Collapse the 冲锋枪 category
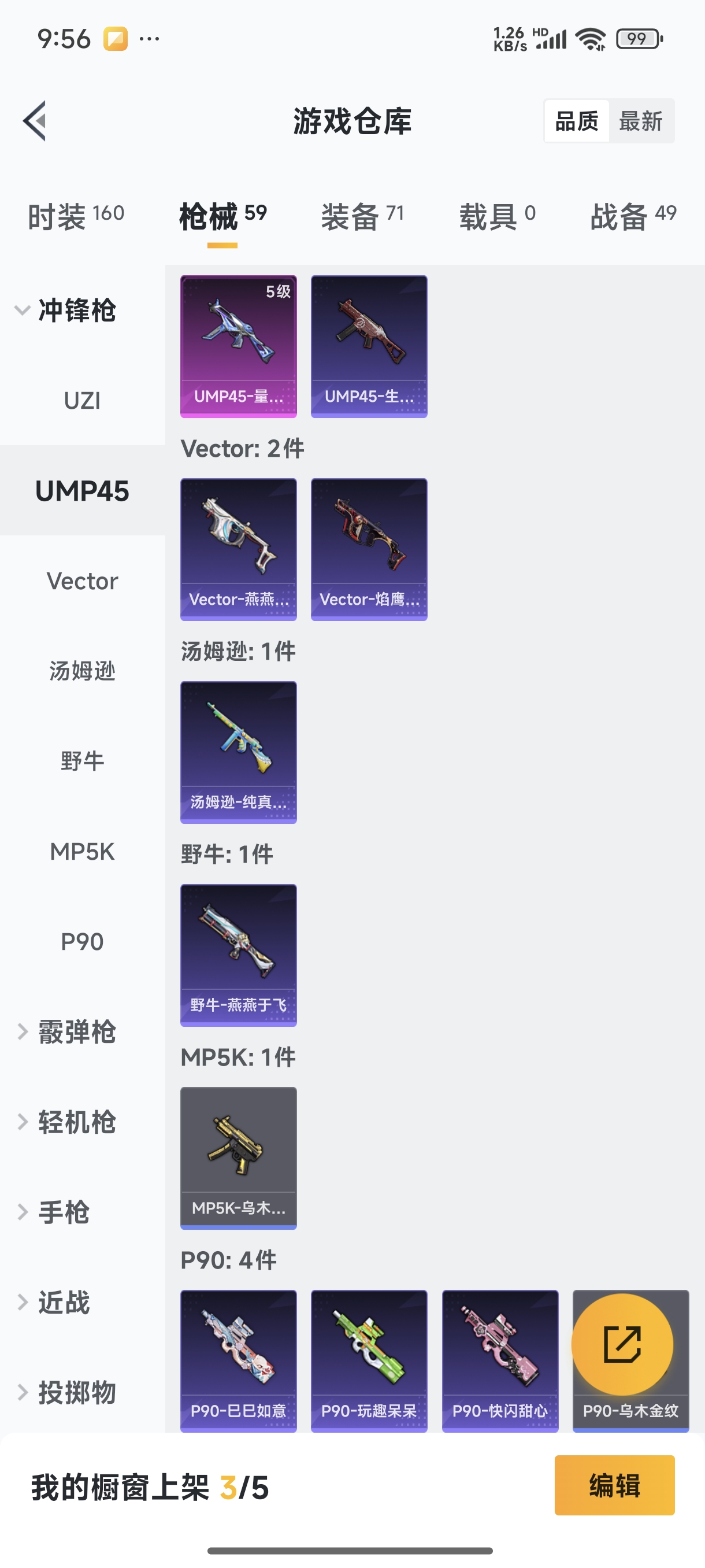Image resolution: width=705 pixels, height=1568 pixels. [x=67, y=310]
